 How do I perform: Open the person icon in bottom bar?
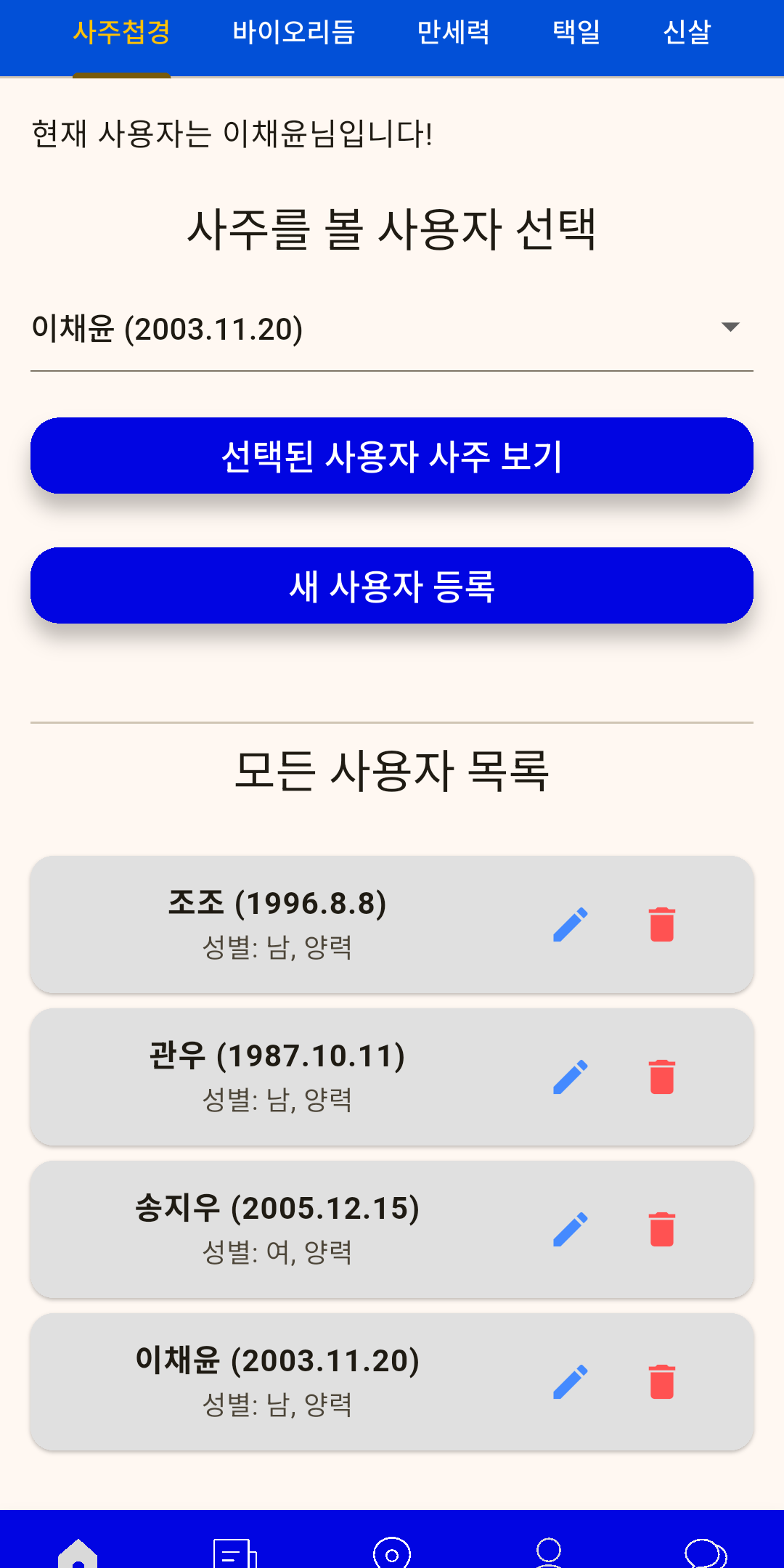point(549,1553)
